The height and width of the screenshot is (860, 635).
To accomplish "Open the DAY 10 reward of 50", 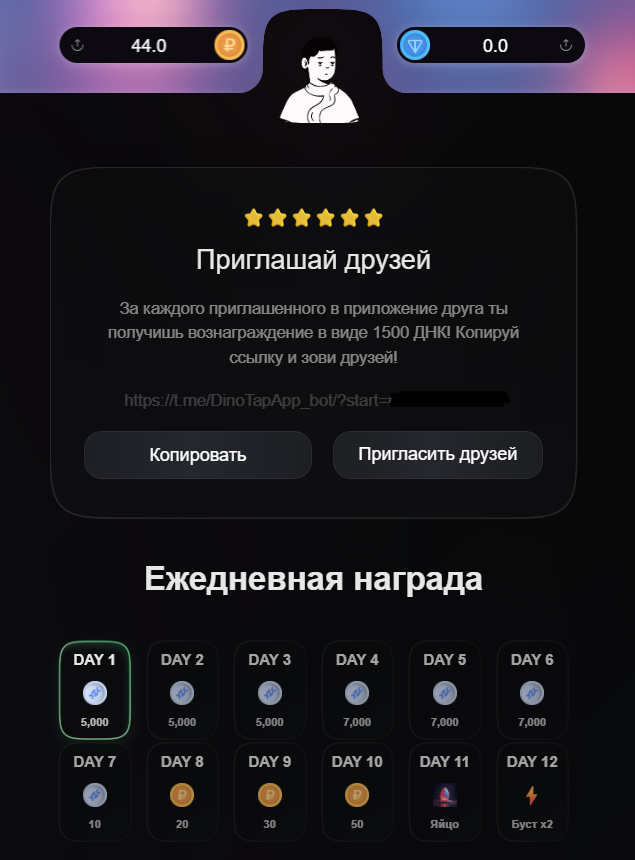I will (x=357, y=792).
